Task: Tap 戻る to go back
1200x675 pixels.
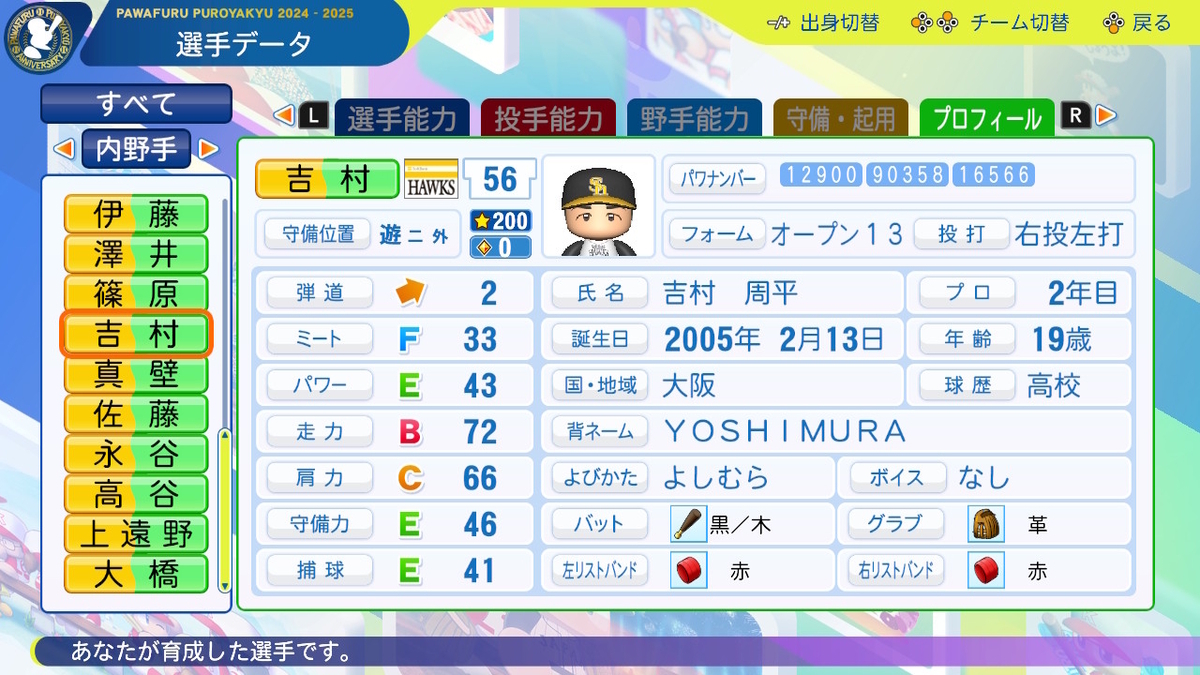Action: [x=1137, y=23]
